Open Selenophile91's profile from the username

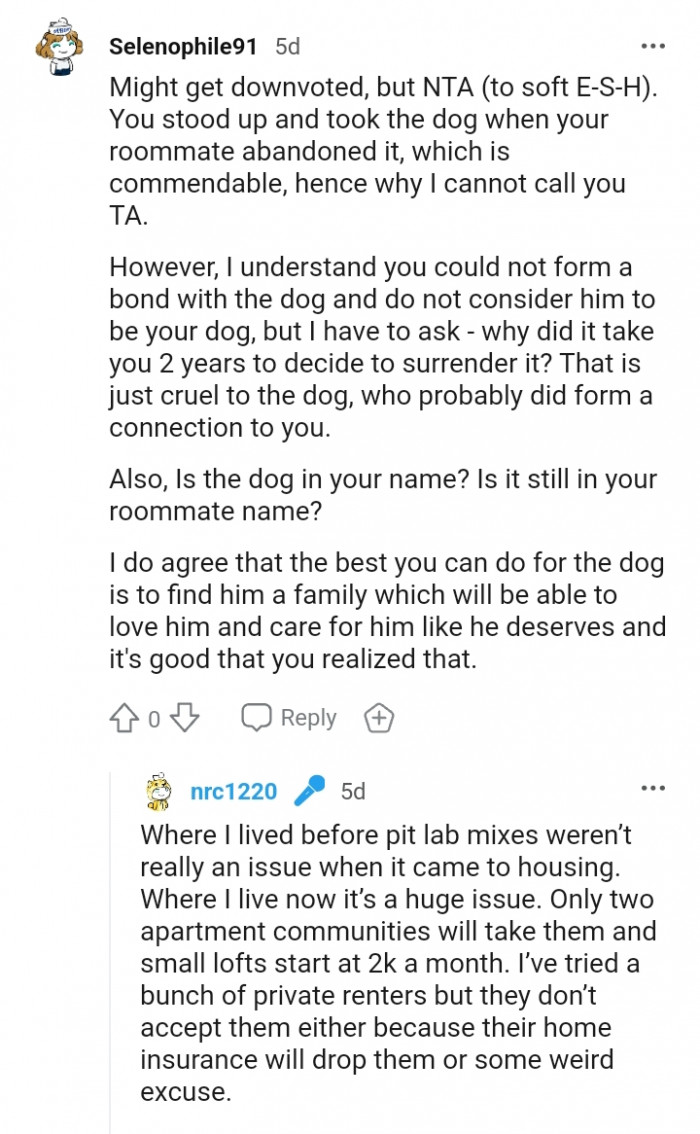tap(184, 46)
